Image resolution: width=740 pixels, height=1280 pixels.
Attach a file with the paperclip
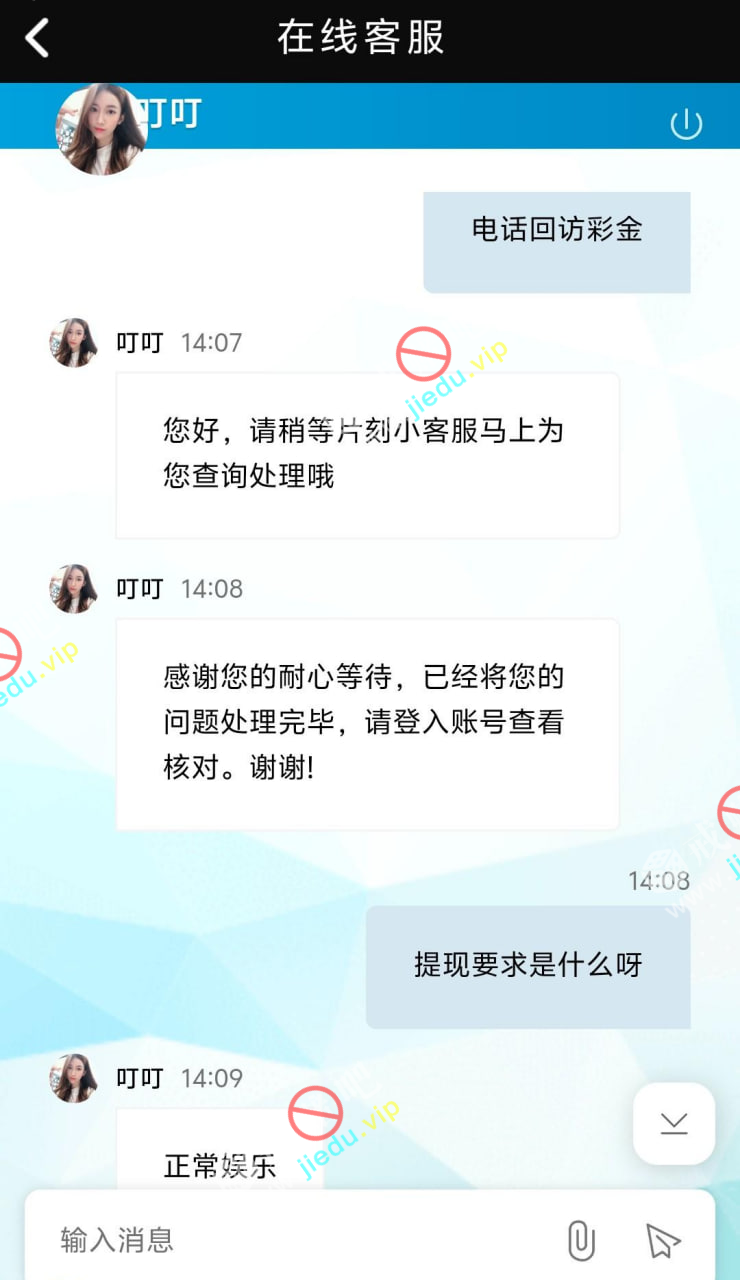(x=581, y=1241)
